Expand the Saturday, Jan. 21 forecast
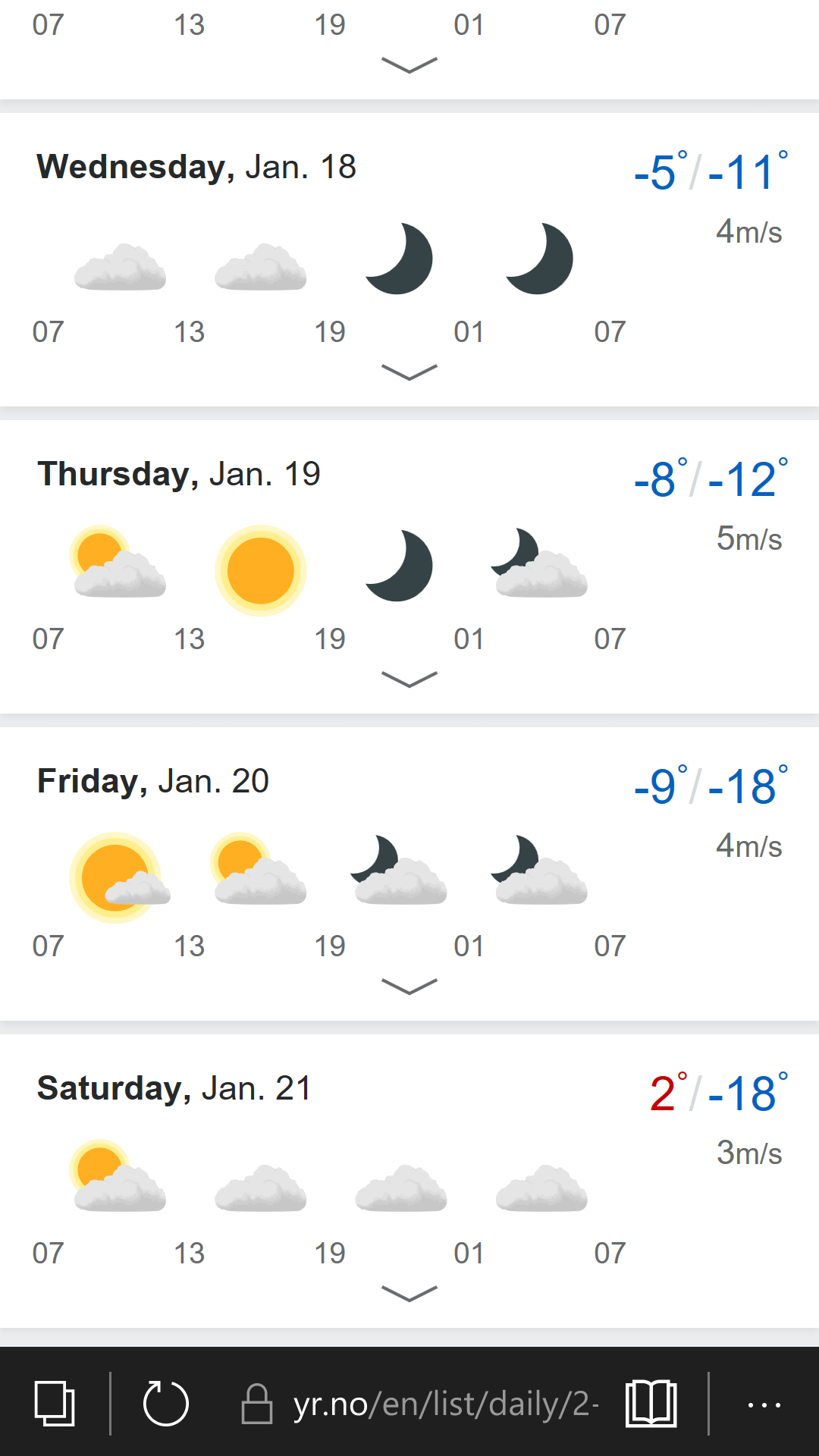The image size is (819, 1456). (409, 1294)
